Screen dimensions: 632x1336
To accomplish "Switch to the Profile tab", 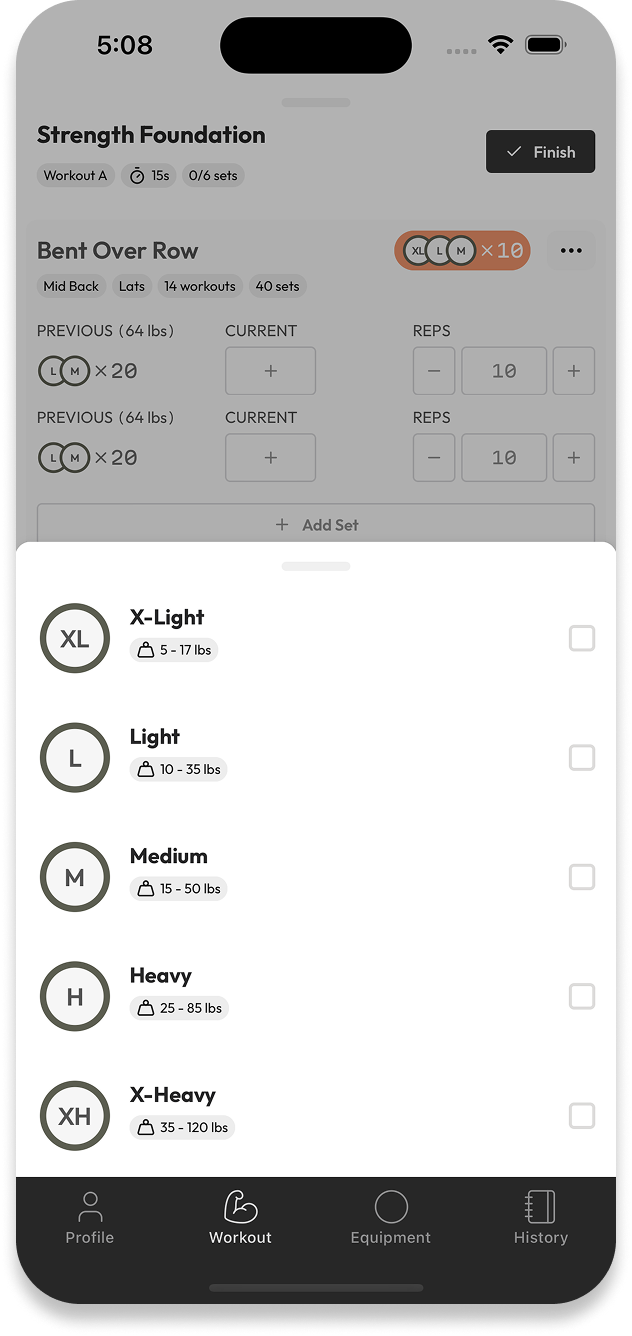I will coord(90,1218).
